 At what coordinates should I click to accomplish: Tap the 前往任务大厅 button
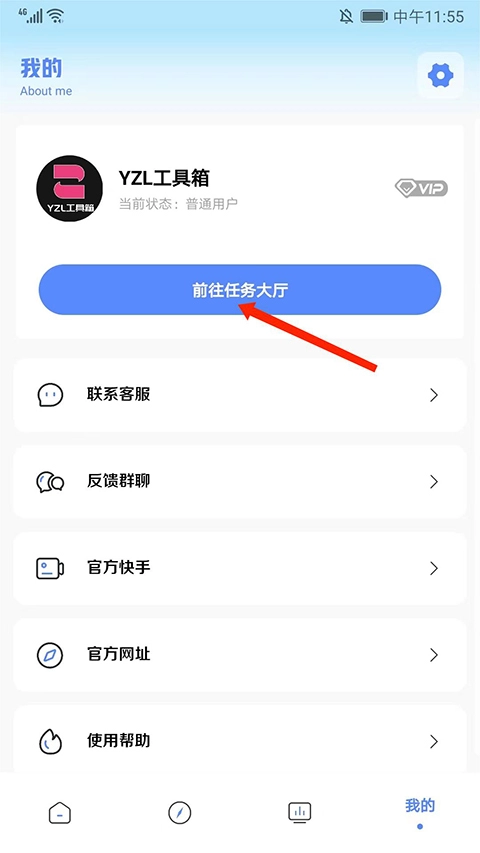[239, 290]
